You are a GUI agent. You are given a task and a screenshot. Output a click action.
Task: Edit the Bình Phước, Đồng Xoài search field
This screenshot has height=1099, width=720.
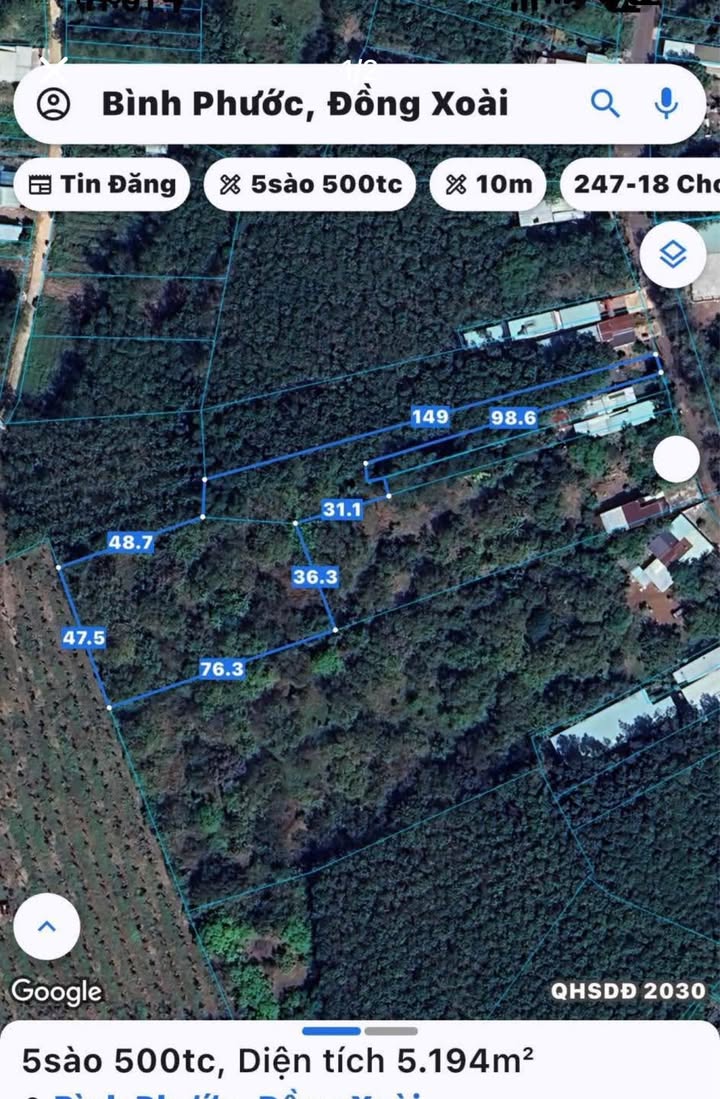point(305,104)
